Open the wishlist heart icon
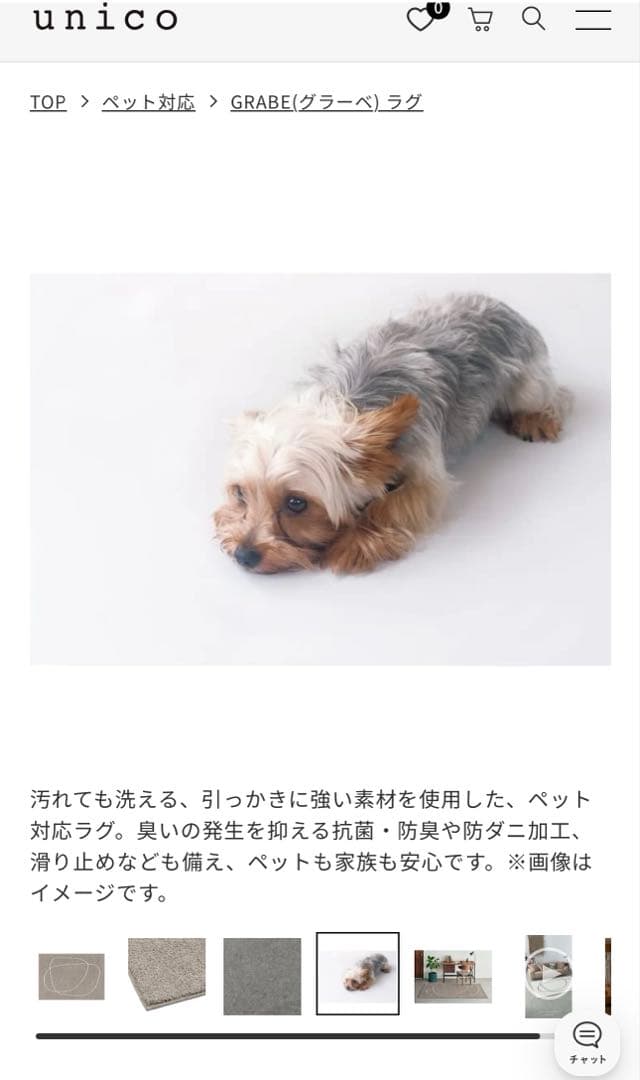640x1080 pixels. pyautogui.click(x=422, y=20)
